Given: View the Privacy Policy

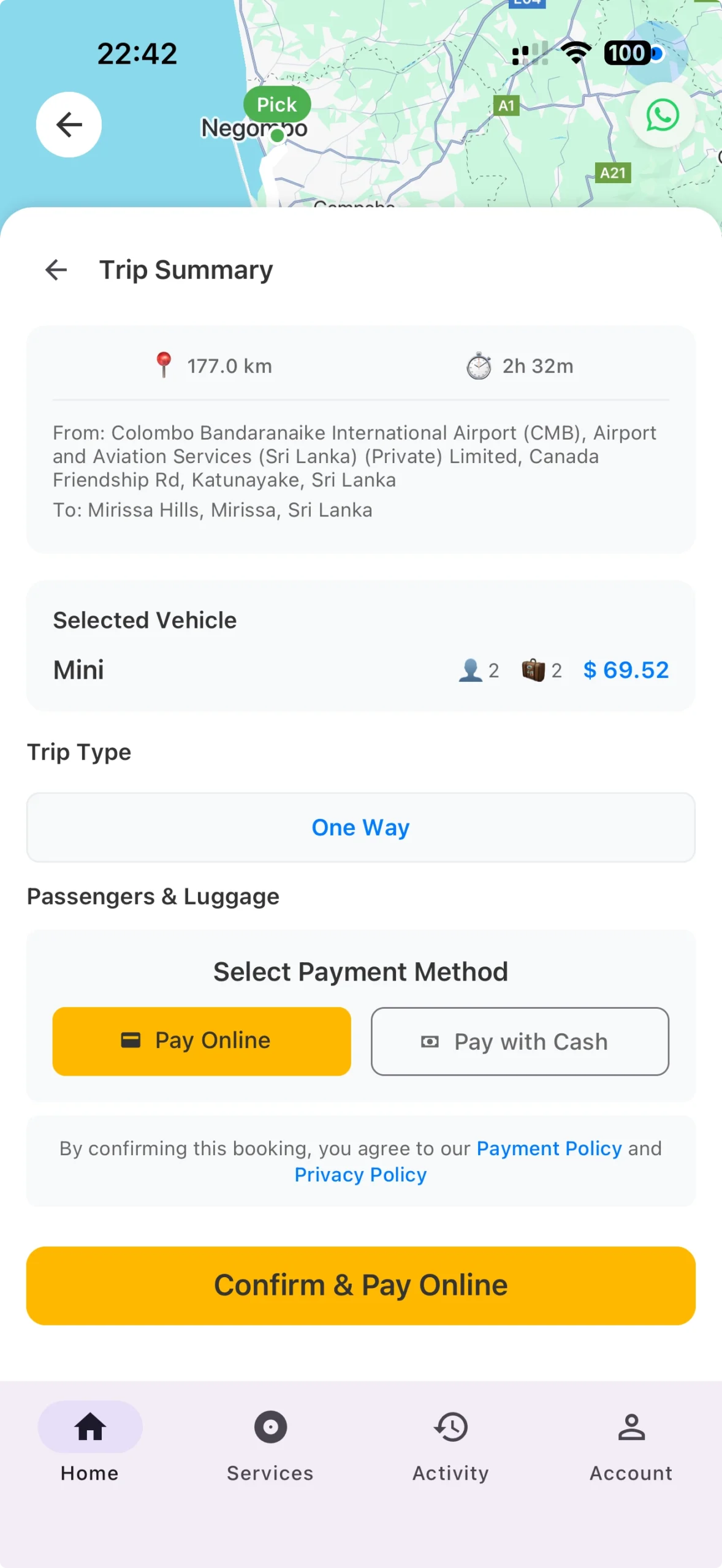Looking at the screenshot, I should [x=360, y=1174].
